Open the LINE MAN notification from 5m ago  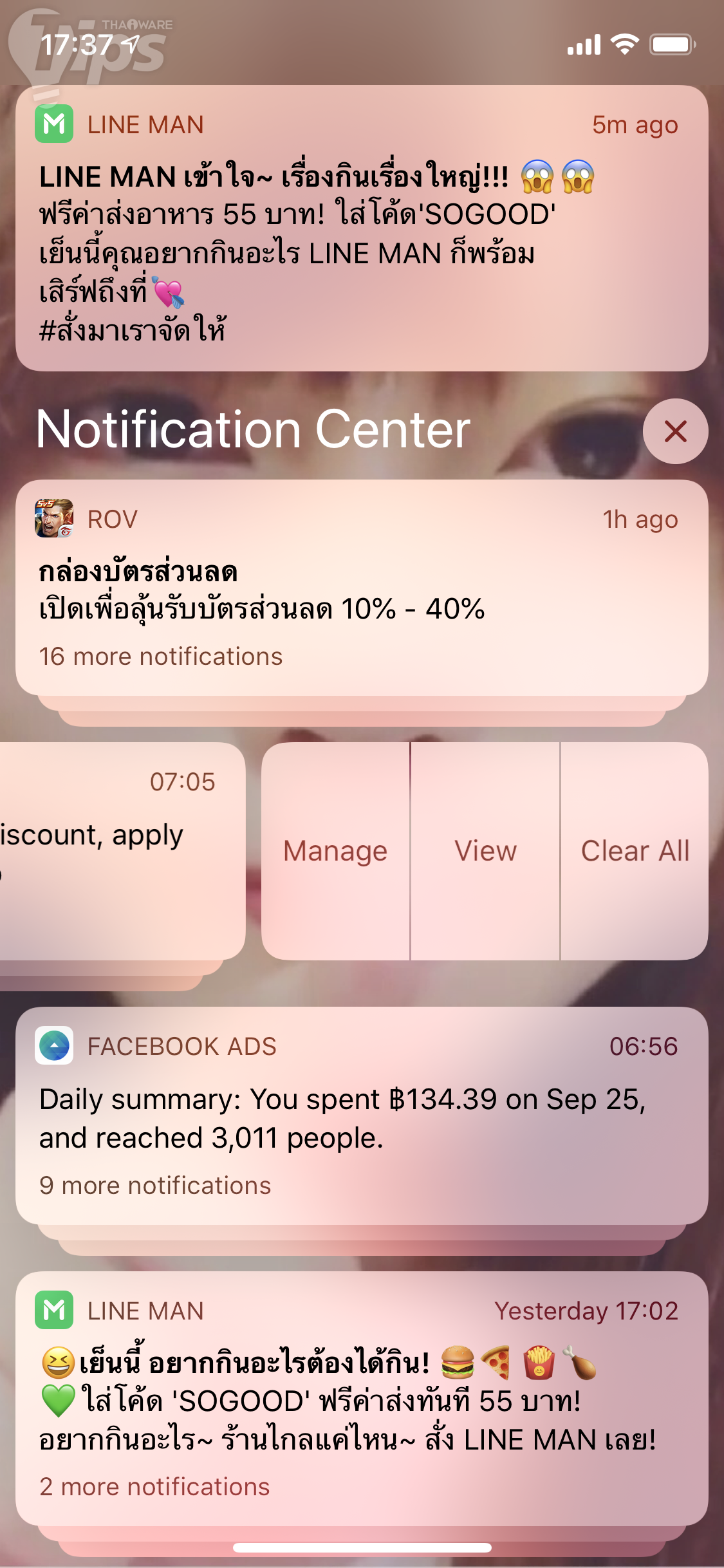(362, 228)
